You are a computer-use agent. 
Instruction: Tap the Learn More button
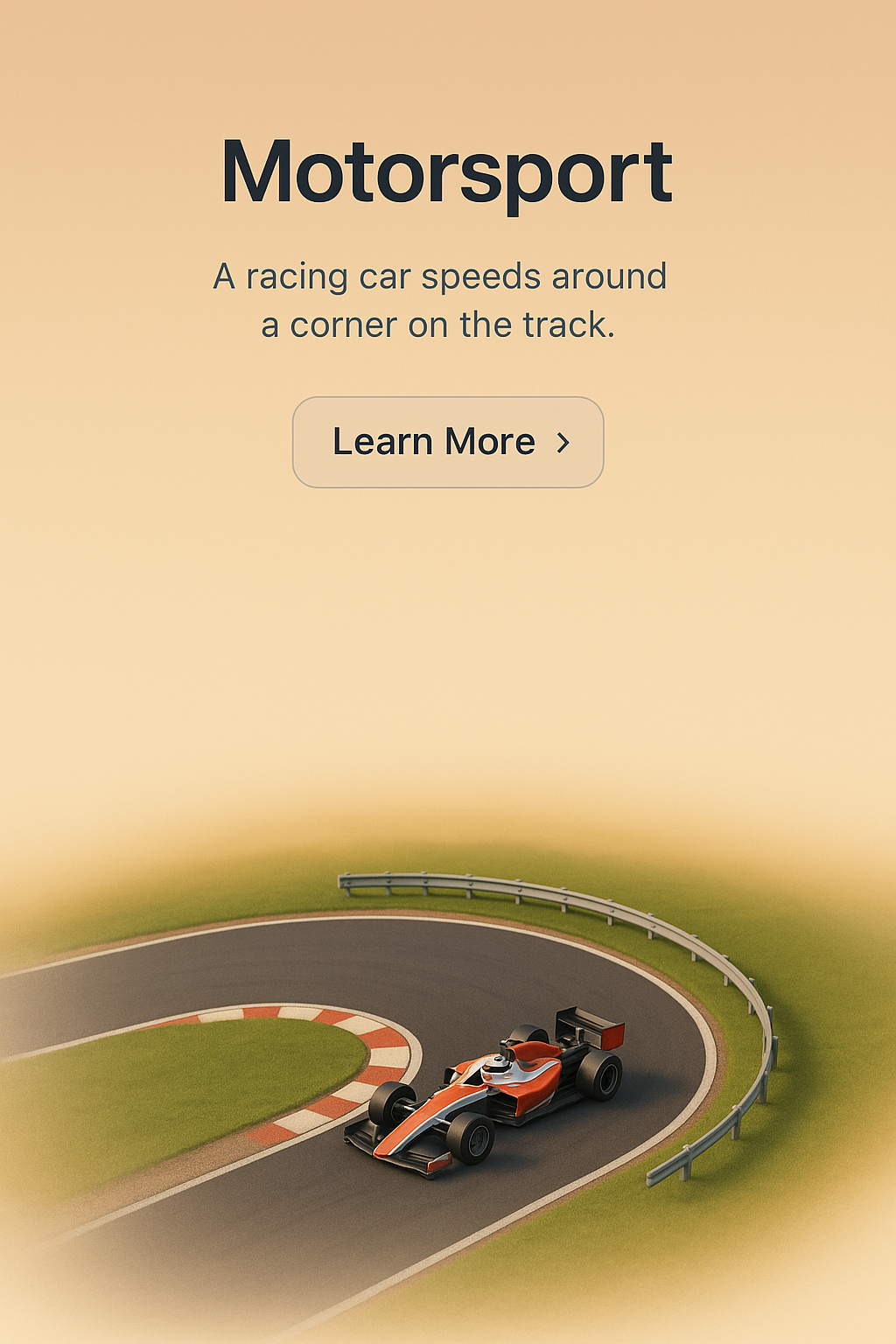pos(448,442)
